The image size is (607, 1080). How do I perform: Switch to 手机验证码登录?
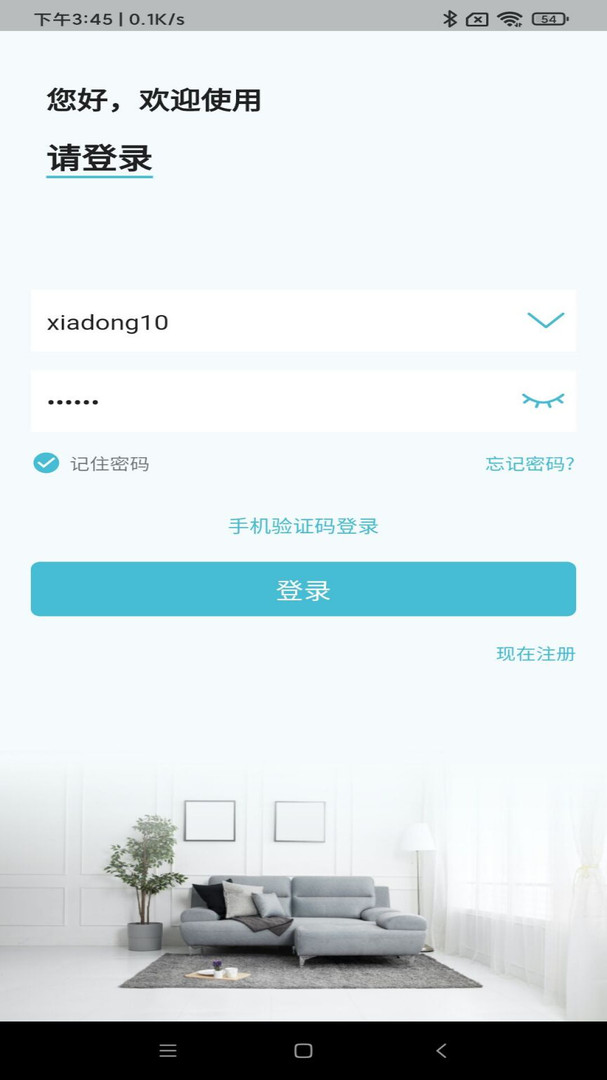[303, 526]
